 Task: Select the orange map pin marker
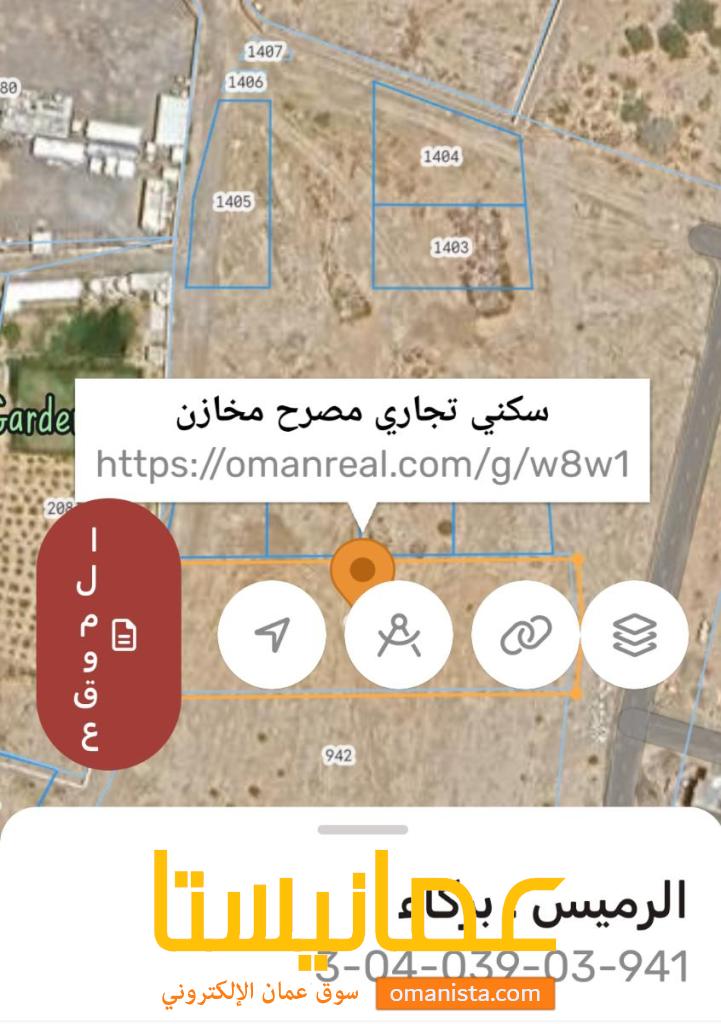[x=362, y=569]
